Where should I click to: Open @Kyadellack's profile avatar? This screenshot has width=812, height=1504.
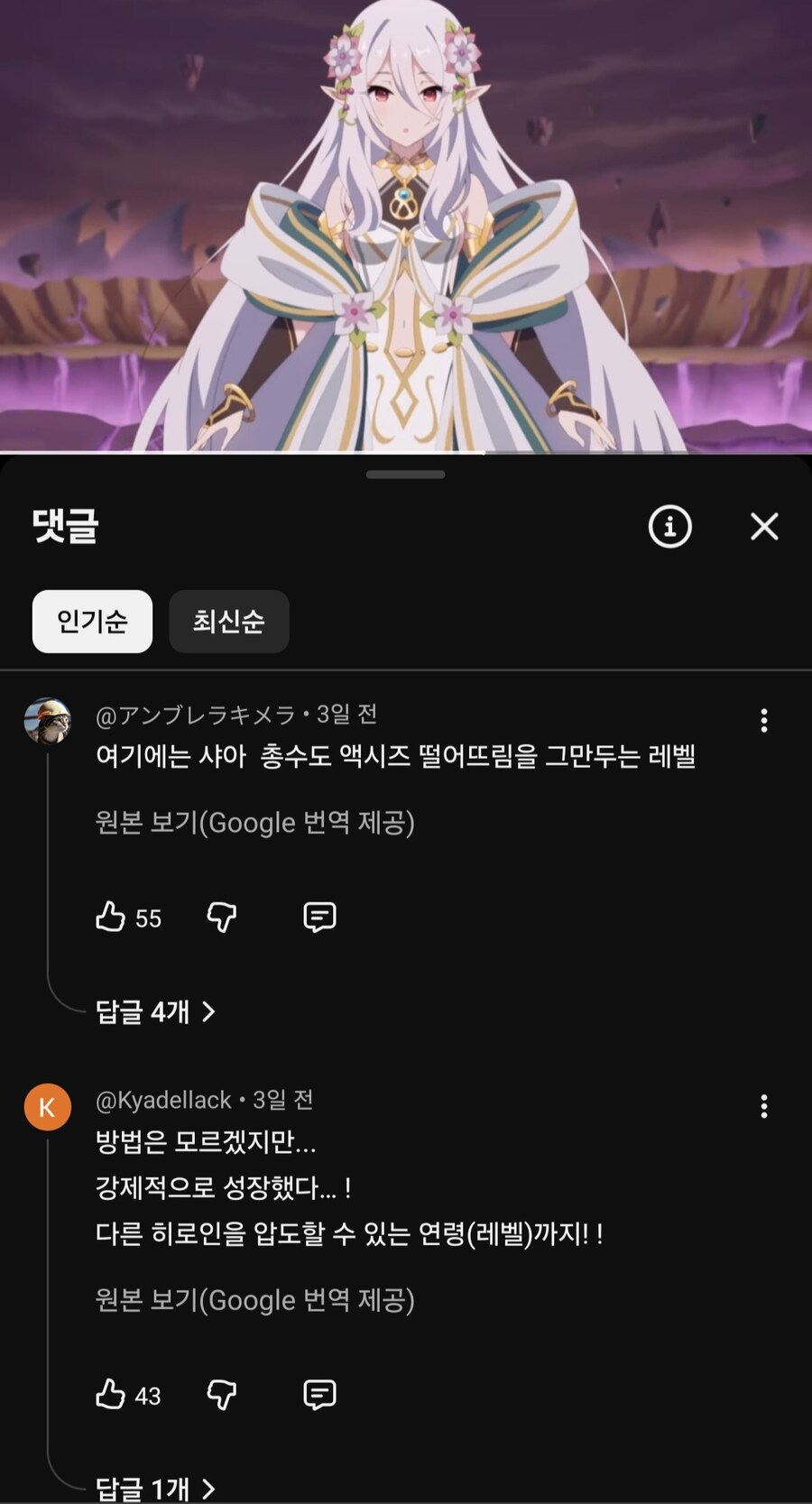coord(47,1105)
